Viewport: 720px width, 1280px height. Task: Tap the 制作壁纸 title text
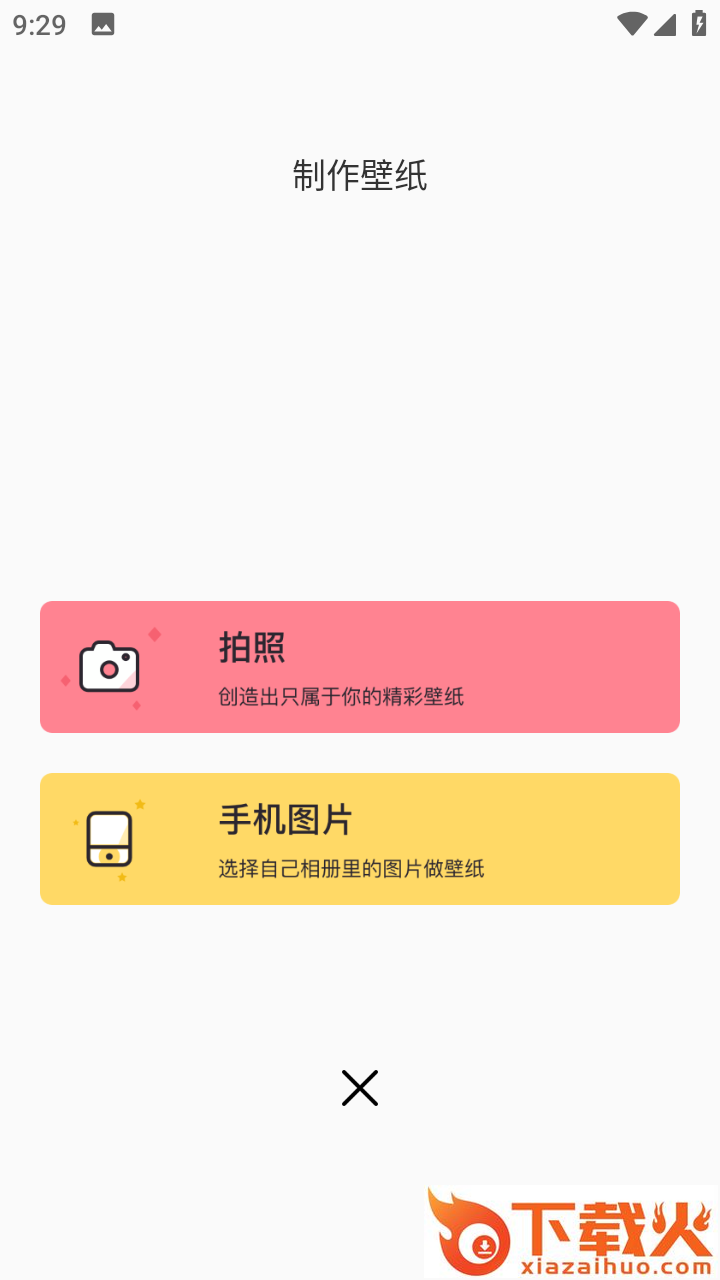pyautogui.click(x=360, y=177)
